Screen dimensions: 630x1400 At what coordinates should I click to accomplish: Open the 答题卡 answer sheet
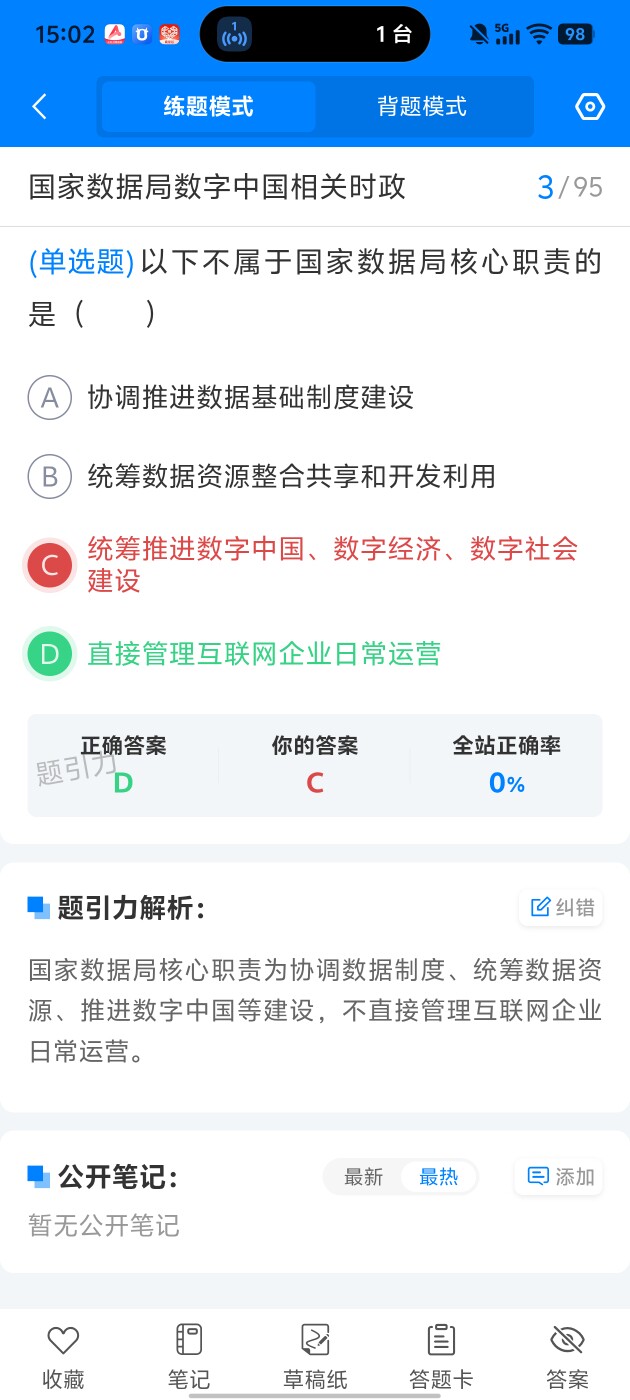point(441,1356)
